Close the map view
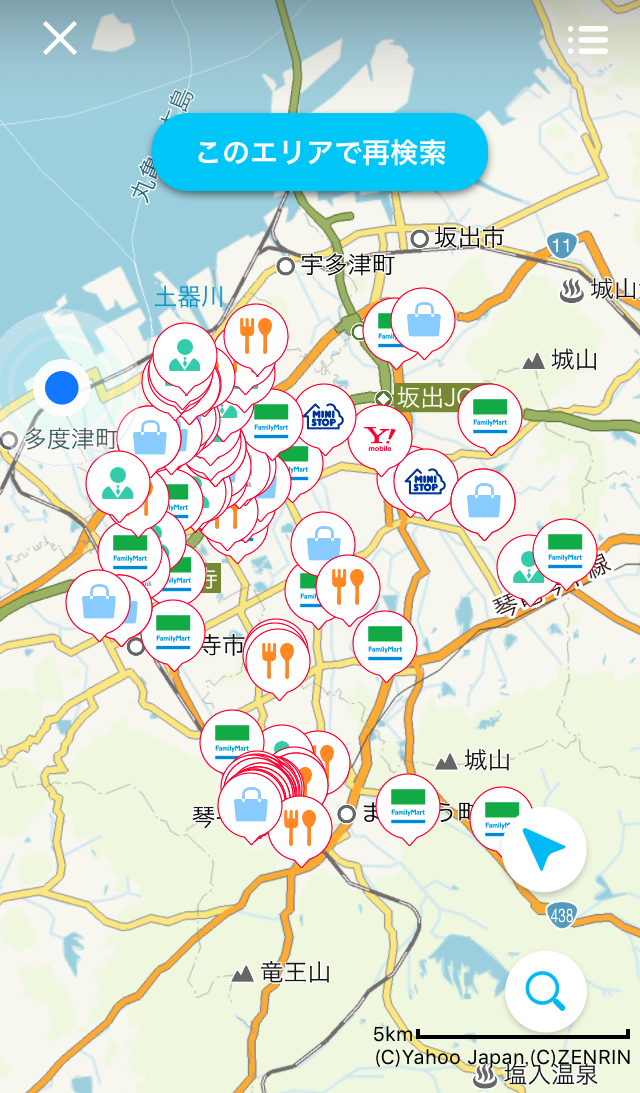Screen dimensions: 640x1093 [60, 38]
